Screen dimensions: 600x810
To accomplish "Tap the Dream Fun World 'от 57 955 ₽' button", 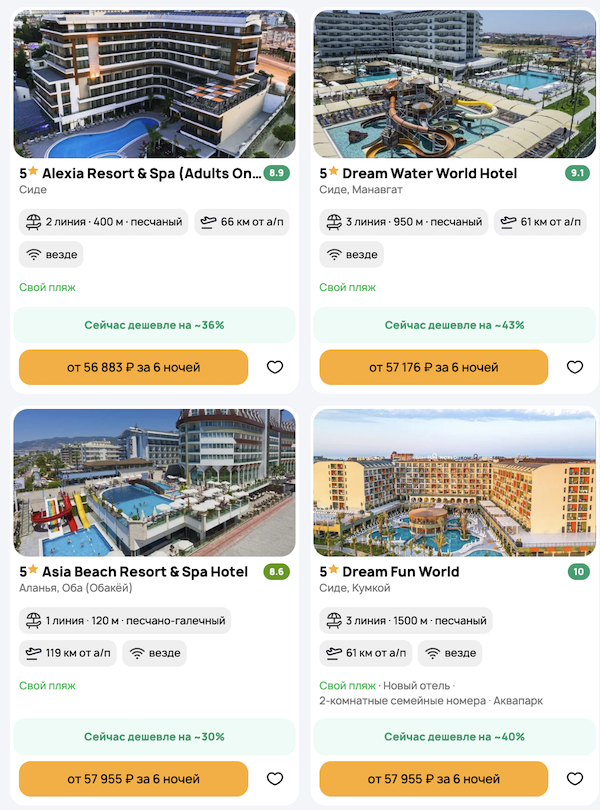I will [433, 779].
